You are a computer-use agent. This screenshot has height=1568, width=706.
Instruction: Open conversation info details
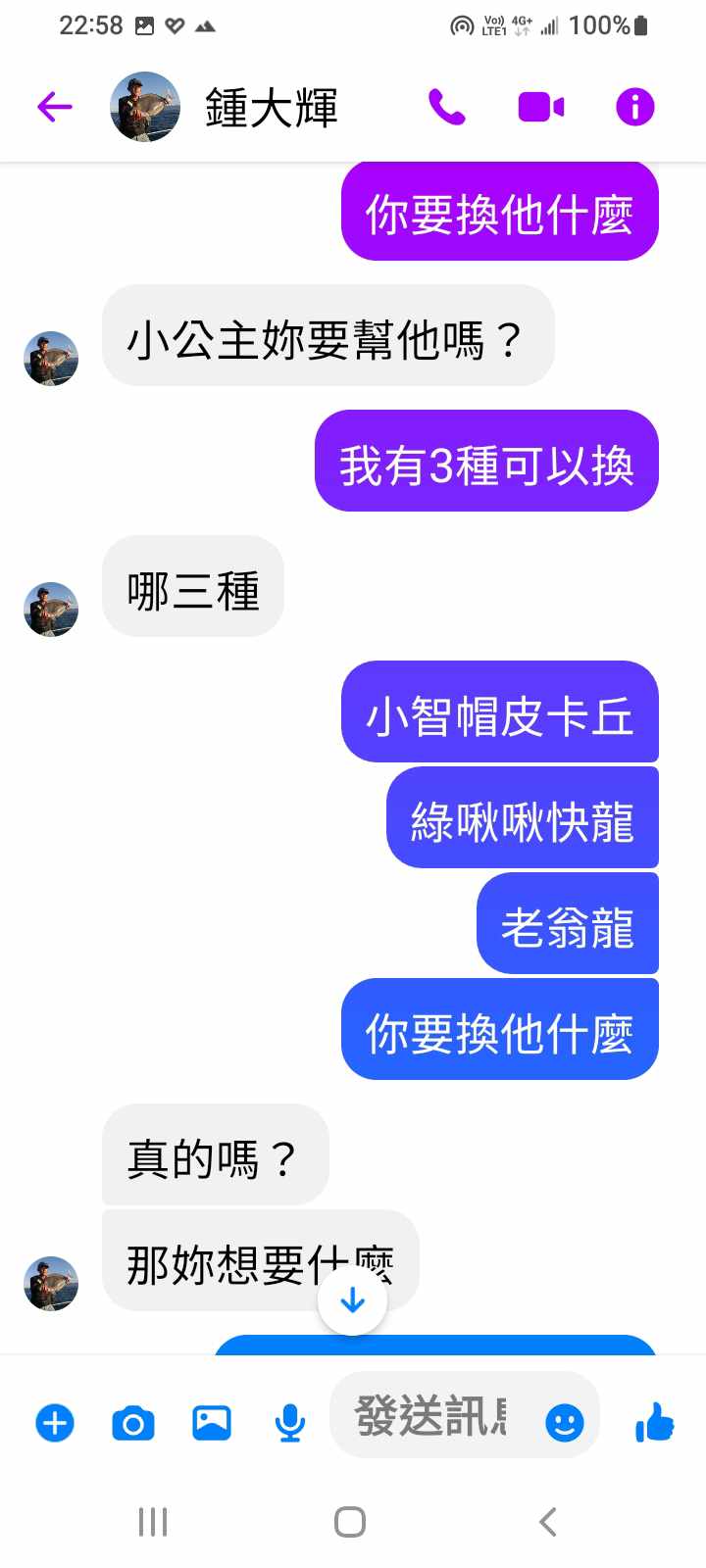pyautogui.click(x=634, y=107)
